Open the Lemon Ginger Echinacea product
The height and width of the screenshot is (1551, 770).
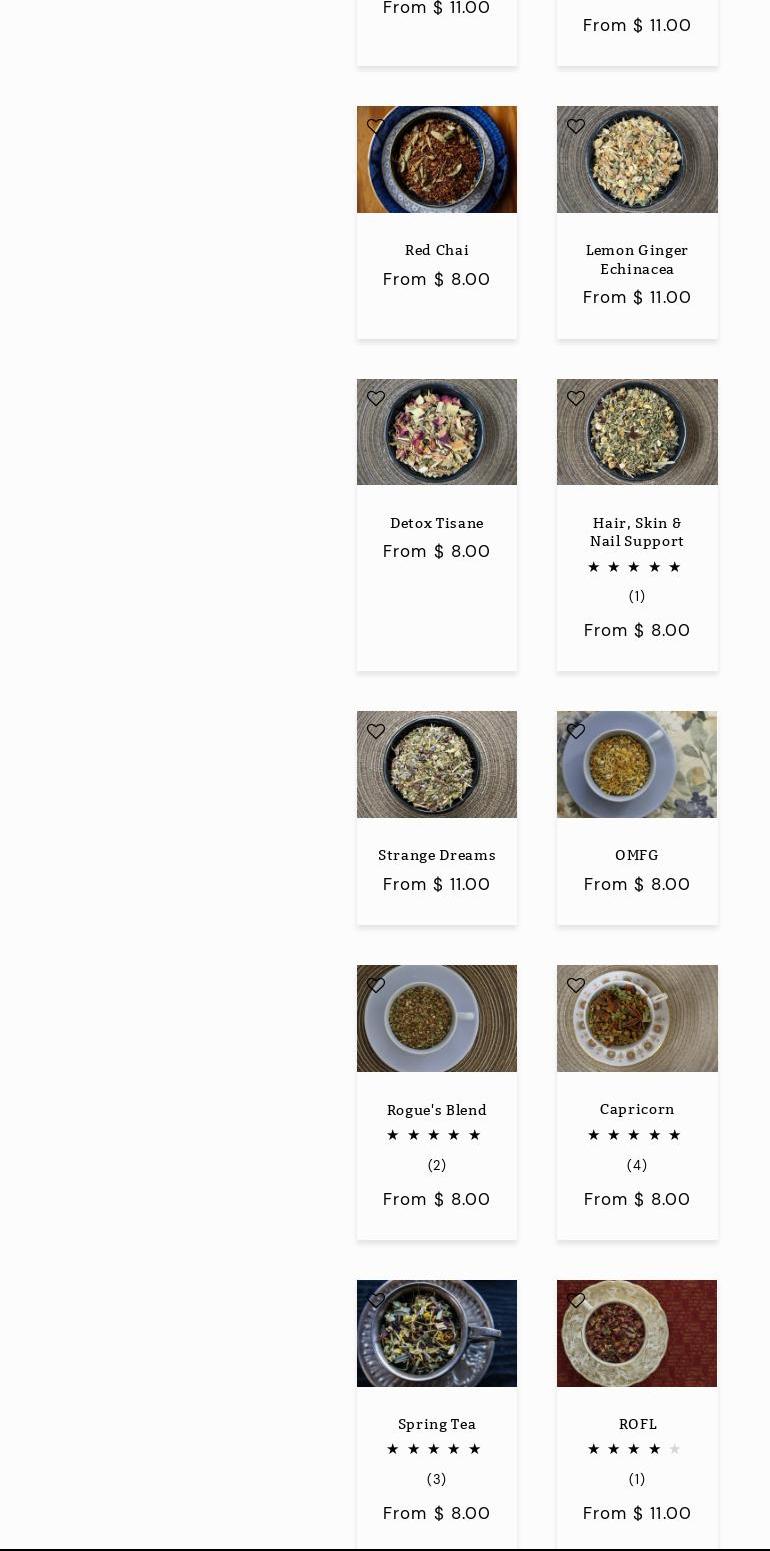tap(637, 259)
